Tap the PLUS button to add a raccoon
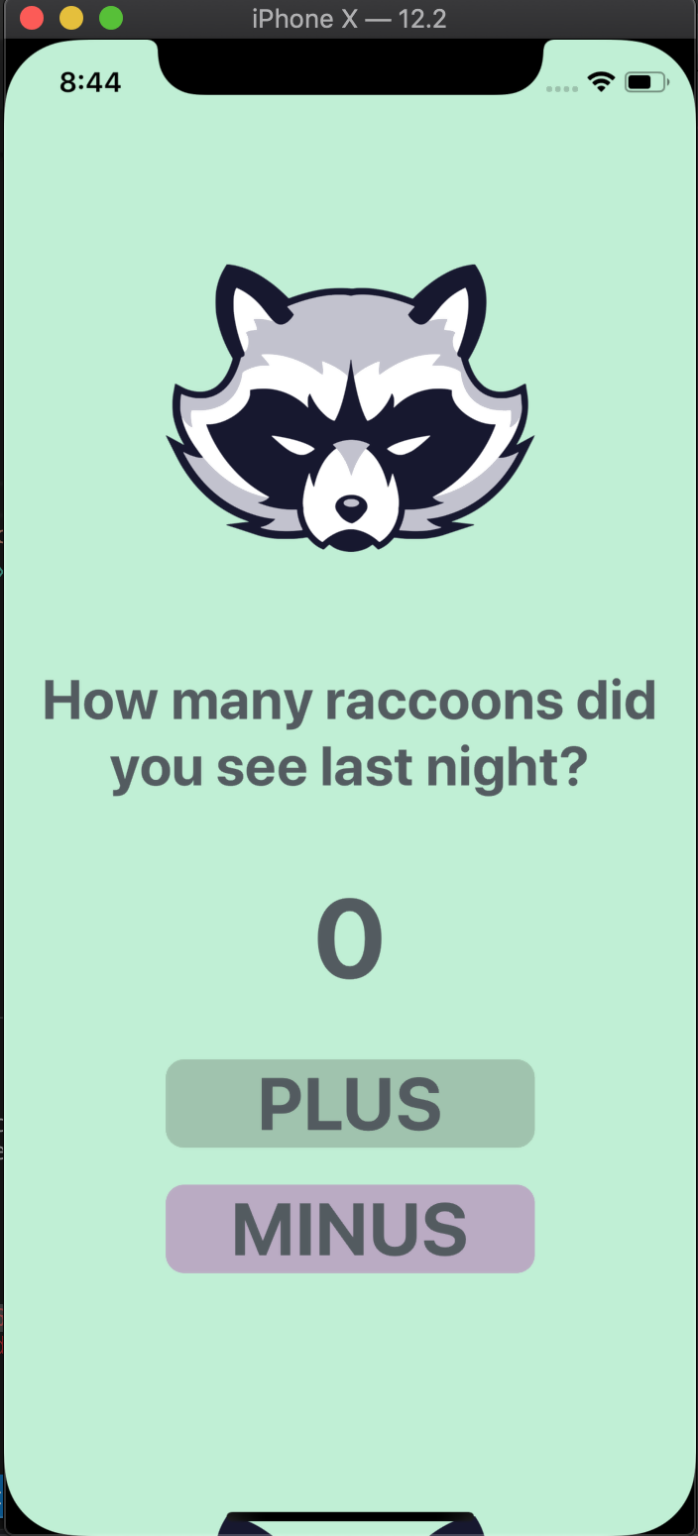Viewport: 698px width, 1536px height. click(350, 1103)
